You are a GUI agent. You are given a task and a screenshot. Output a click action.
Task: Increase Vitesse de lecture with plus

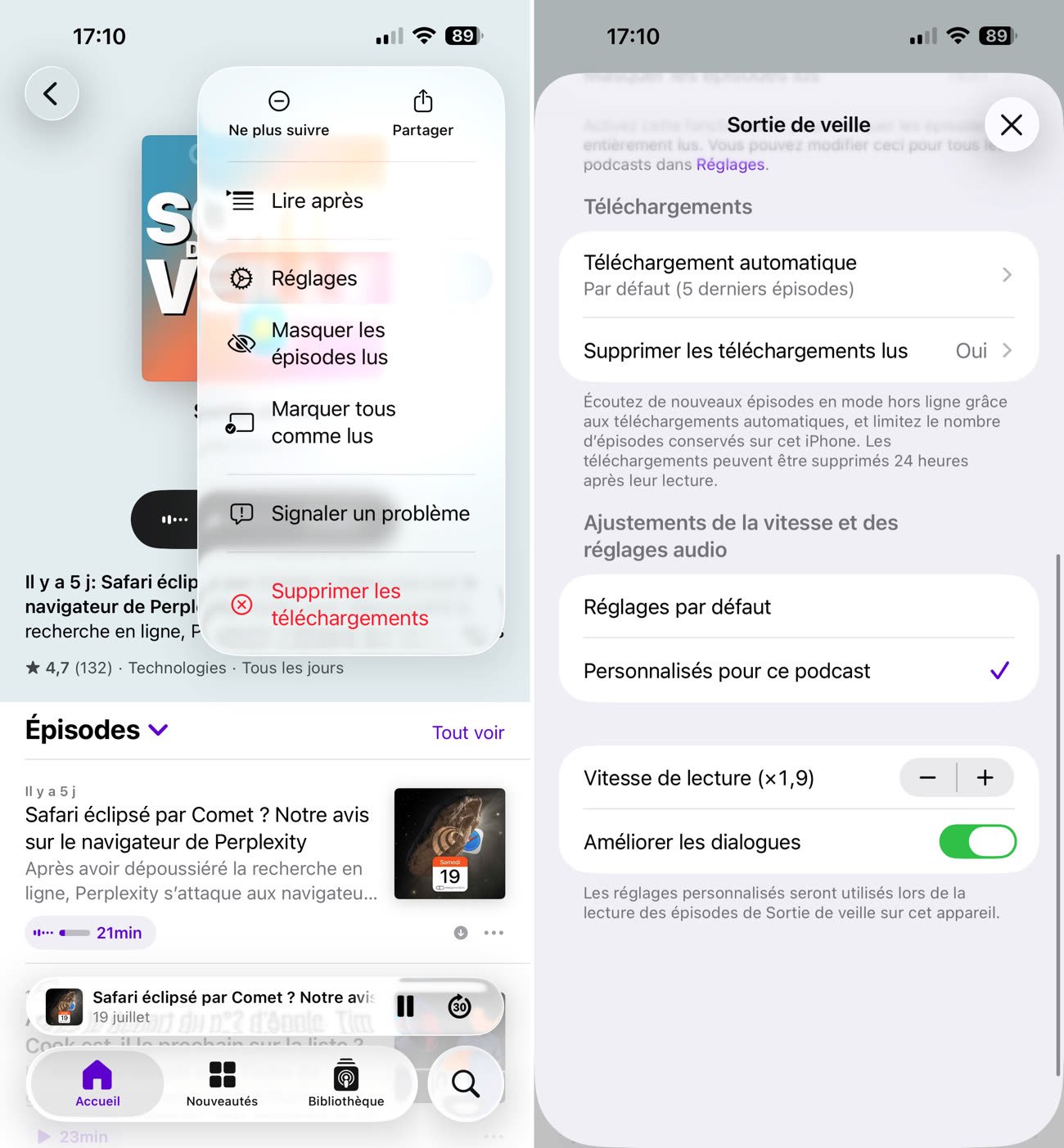985,777
